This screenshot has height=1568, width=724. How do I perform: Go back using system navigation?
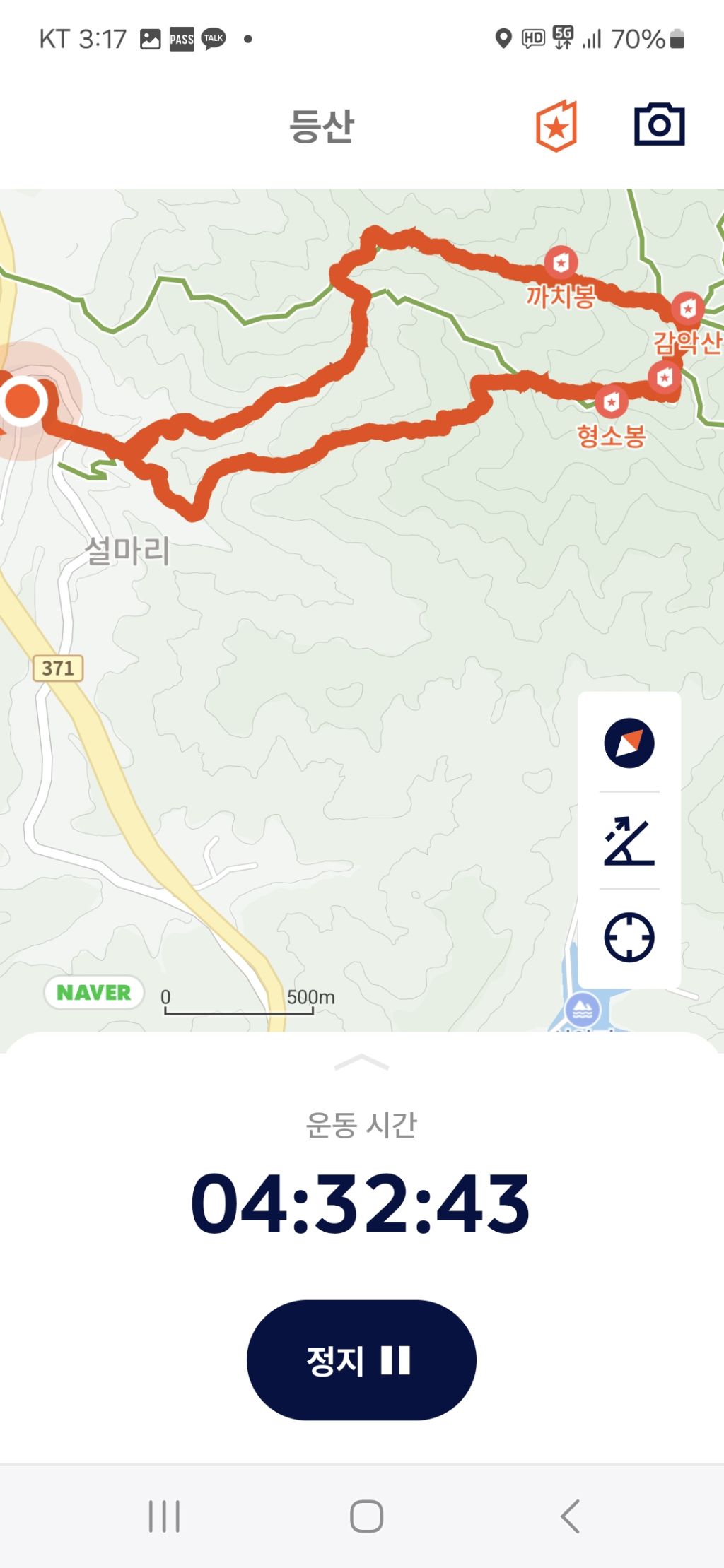point(570,1516)
